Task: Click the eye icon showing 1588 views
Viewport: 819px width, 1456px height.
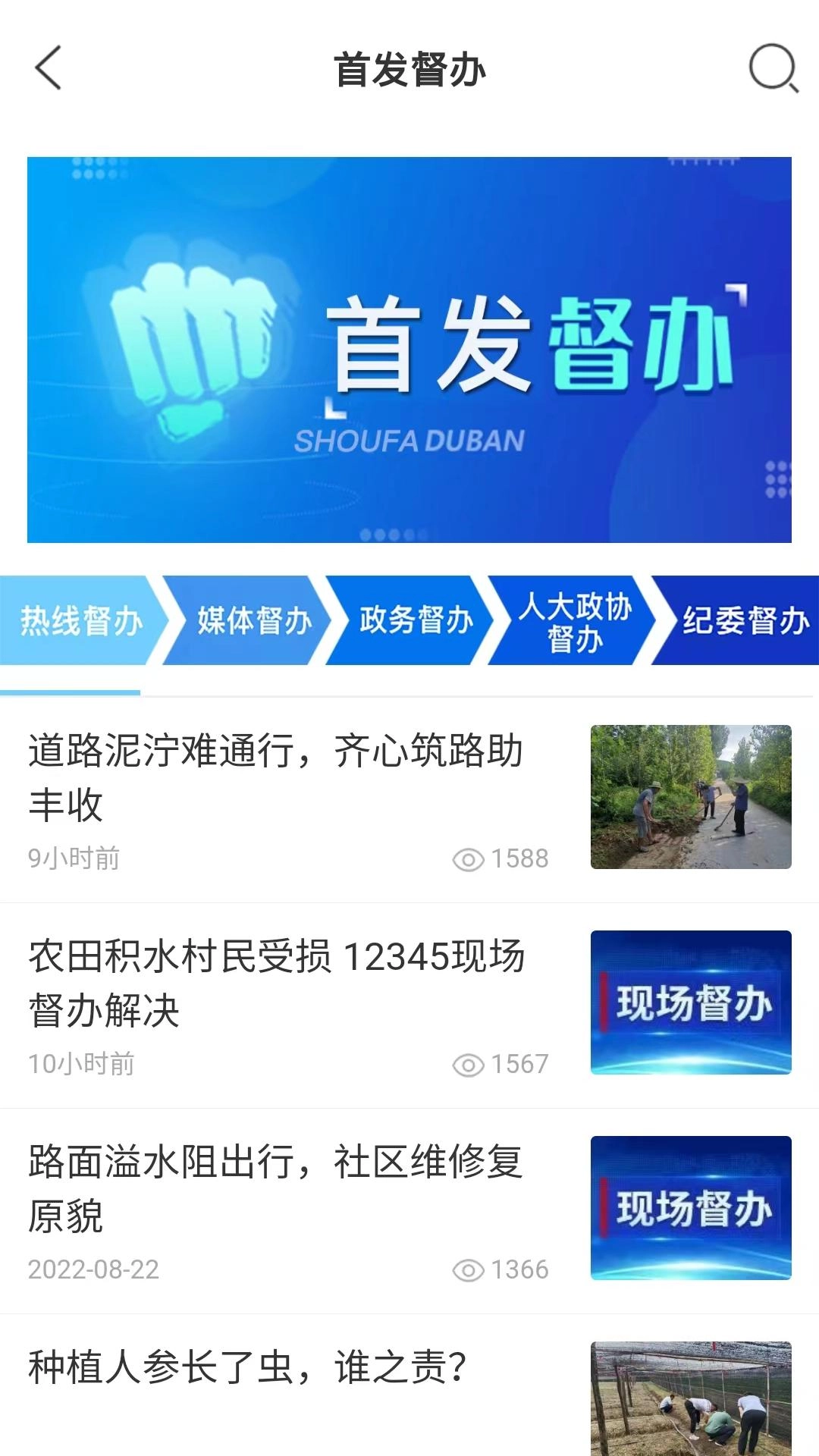Action: click(x=468, y=858)
